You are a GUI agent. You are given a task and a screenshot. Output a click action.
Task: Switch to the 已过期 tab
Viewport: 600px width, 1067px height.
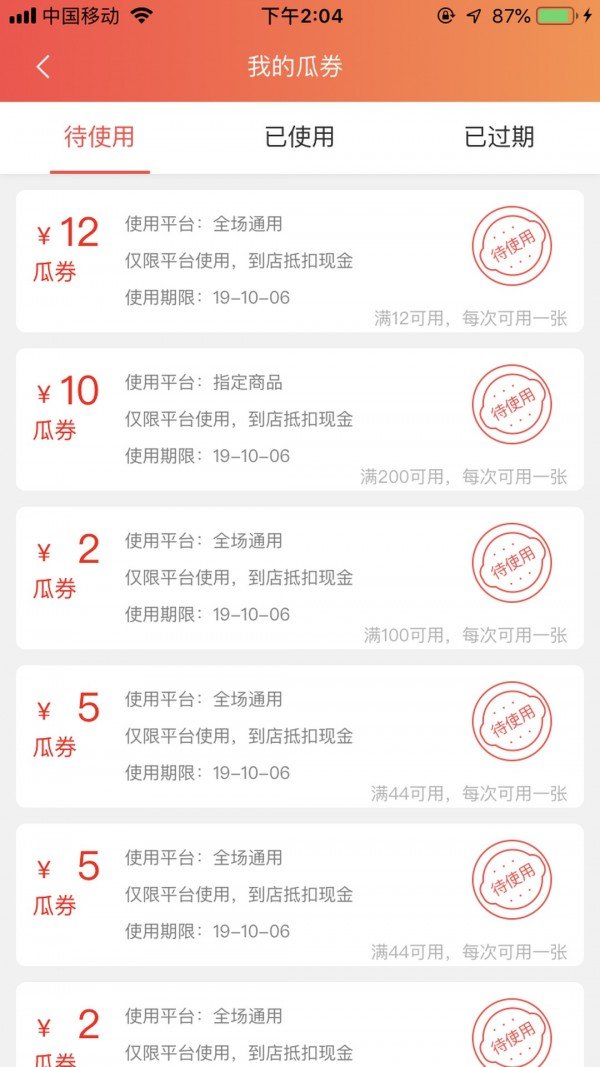(x=499, y=137)
